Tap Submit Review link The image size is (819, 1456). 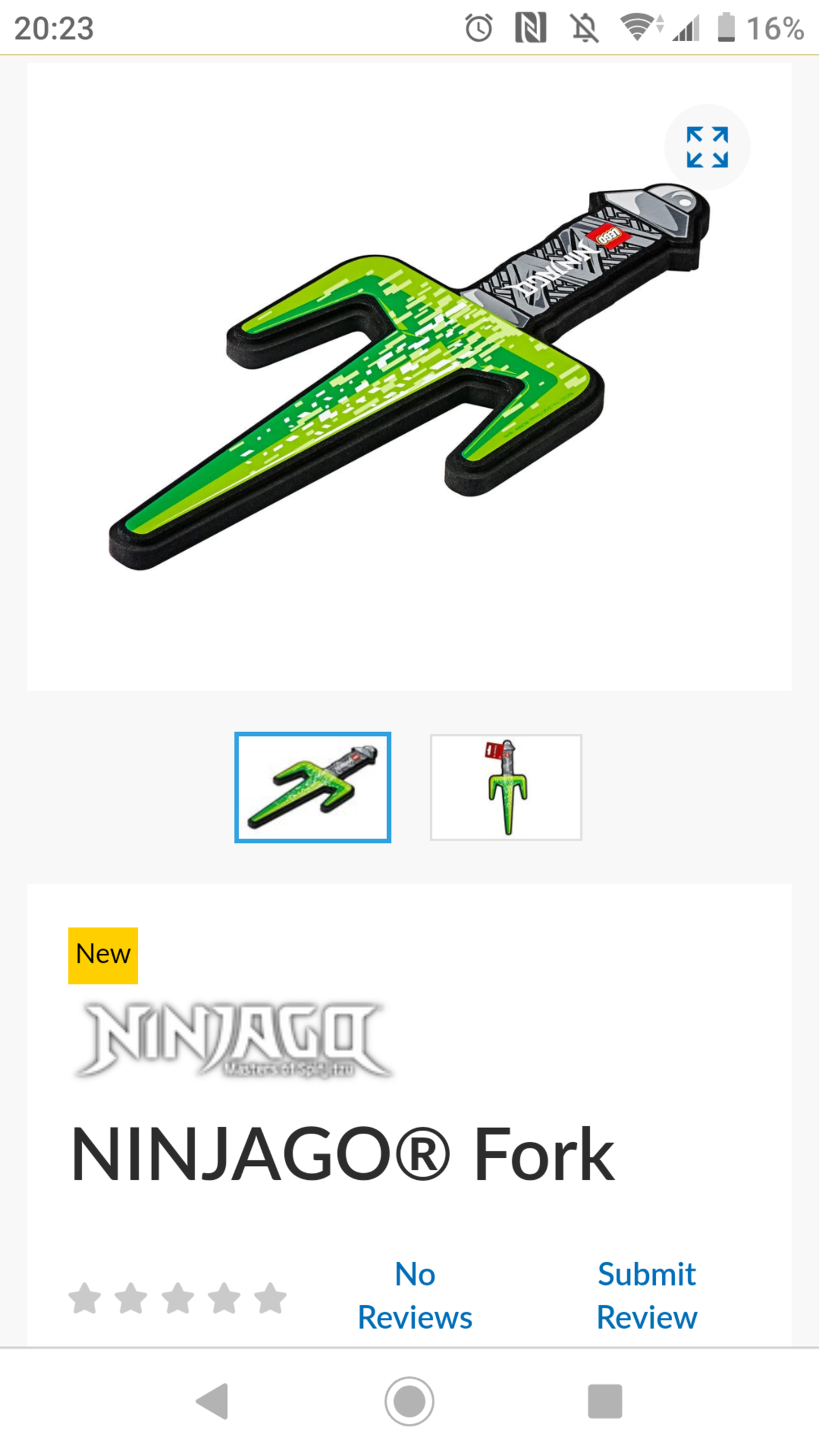click(646, 1295)
